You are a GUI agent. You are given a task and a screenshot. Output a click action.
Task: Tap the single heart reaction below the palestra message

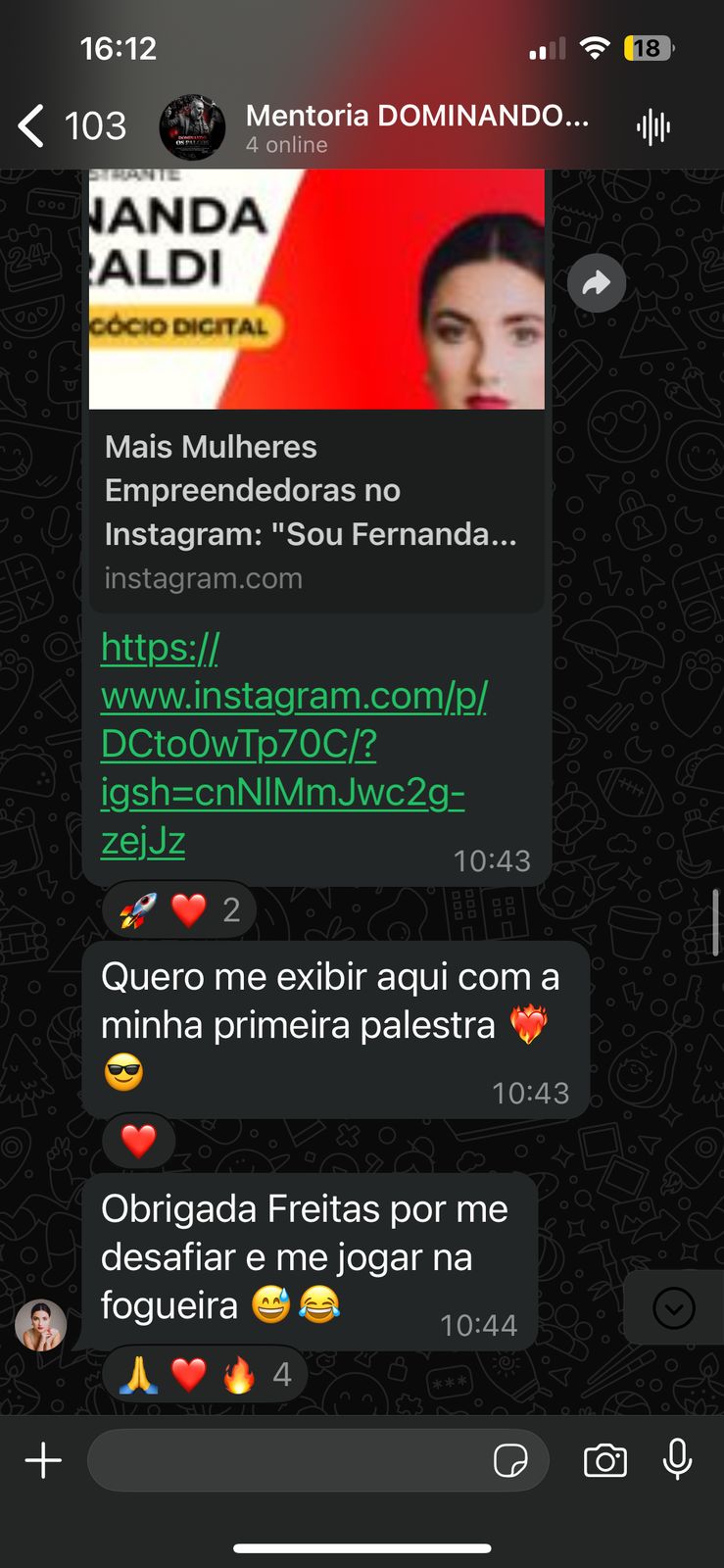[138, 1140]
